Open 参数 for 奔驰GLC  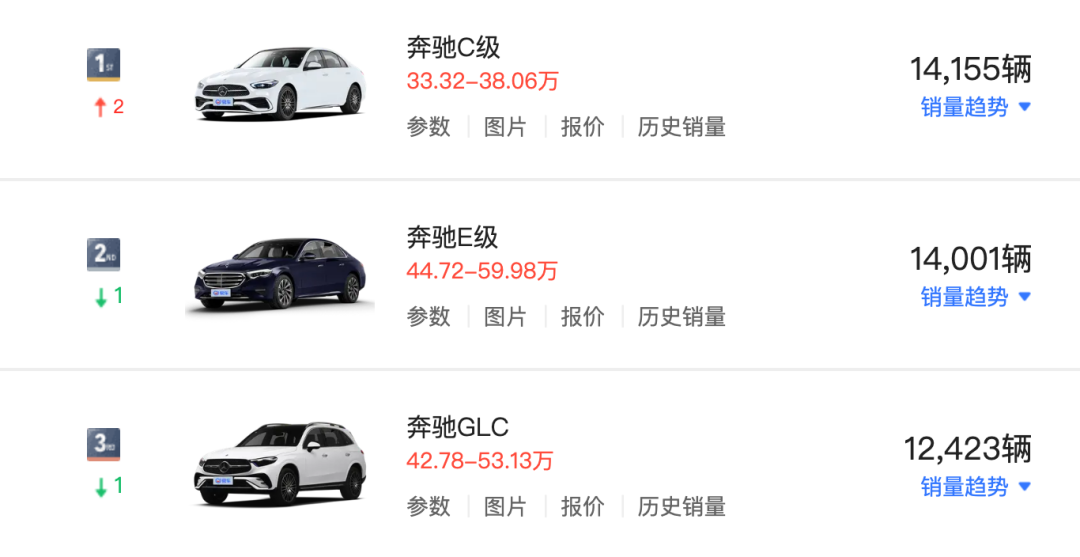pyautogui.click(x=428, y=507)
